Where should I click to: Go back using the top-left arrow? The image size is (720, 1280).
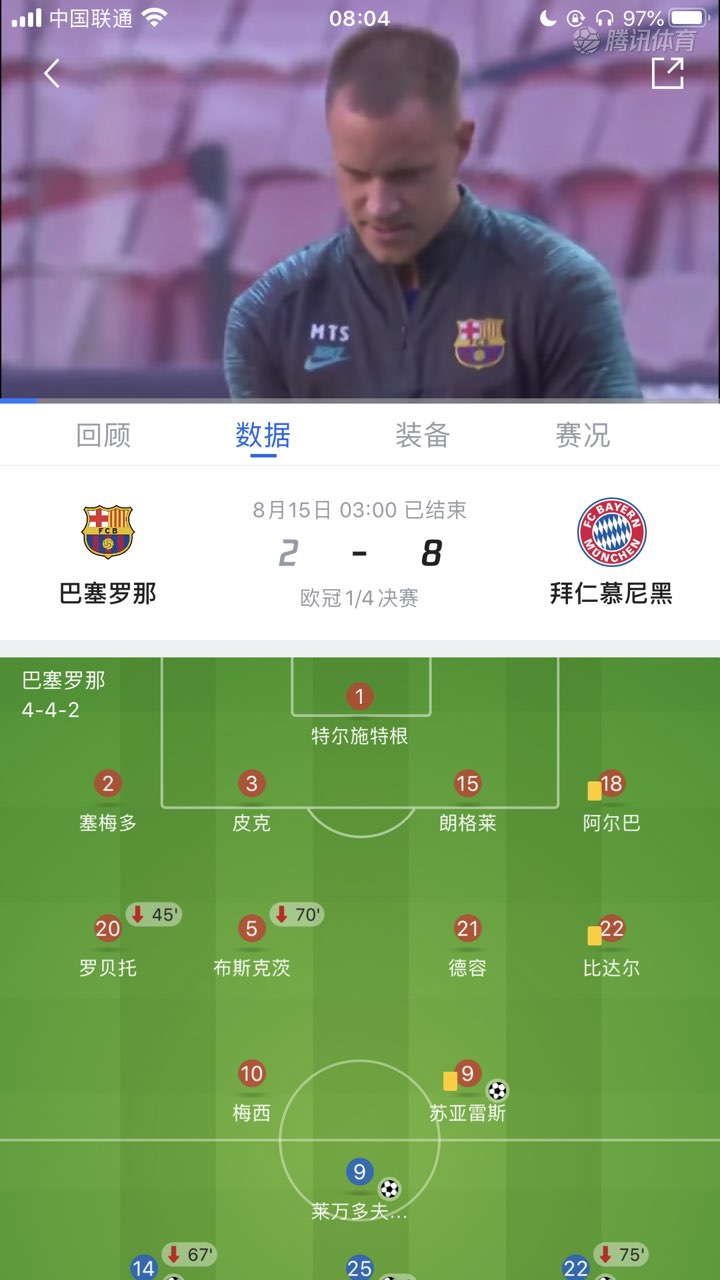[52, 73]
